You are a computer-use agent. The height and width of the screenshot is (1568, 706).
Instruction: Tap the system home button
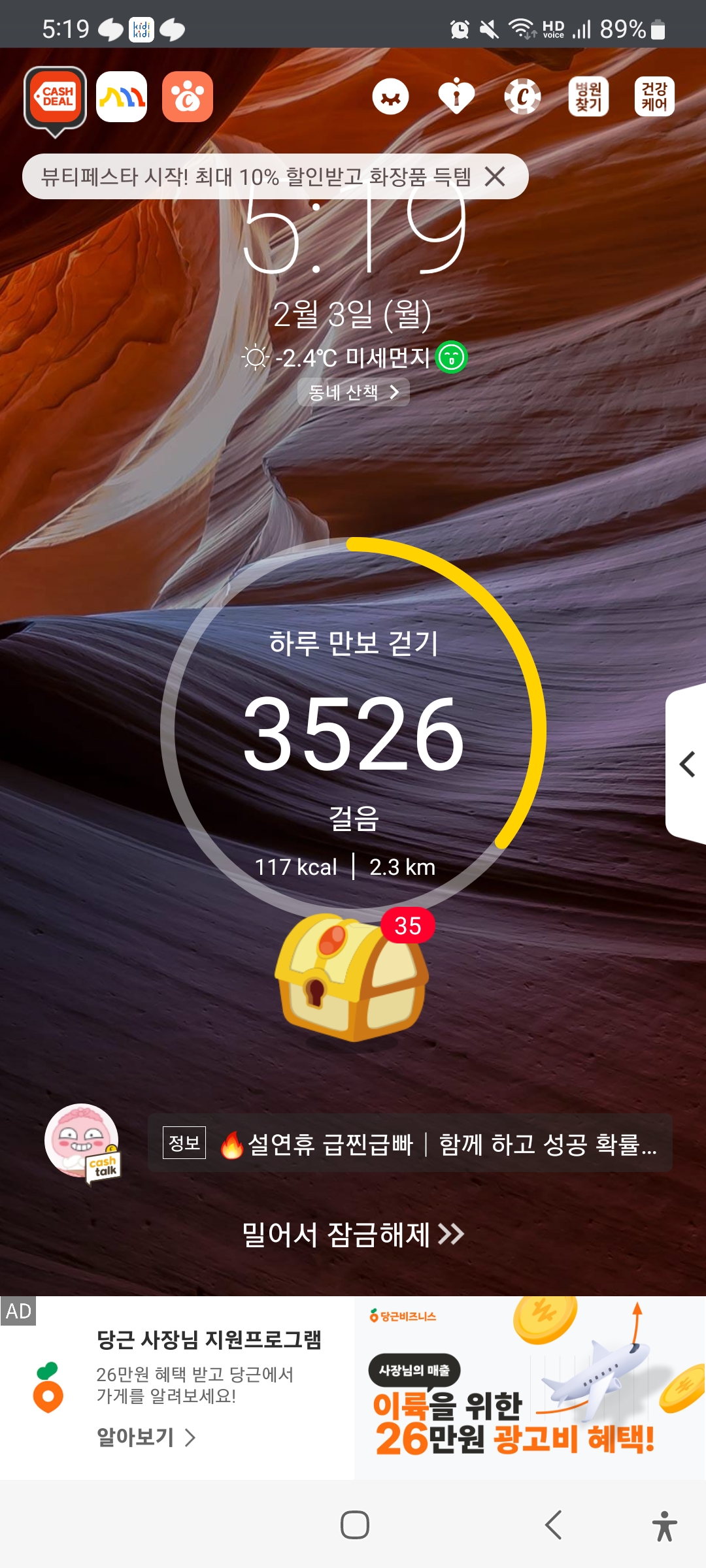tap(354, 1525)
